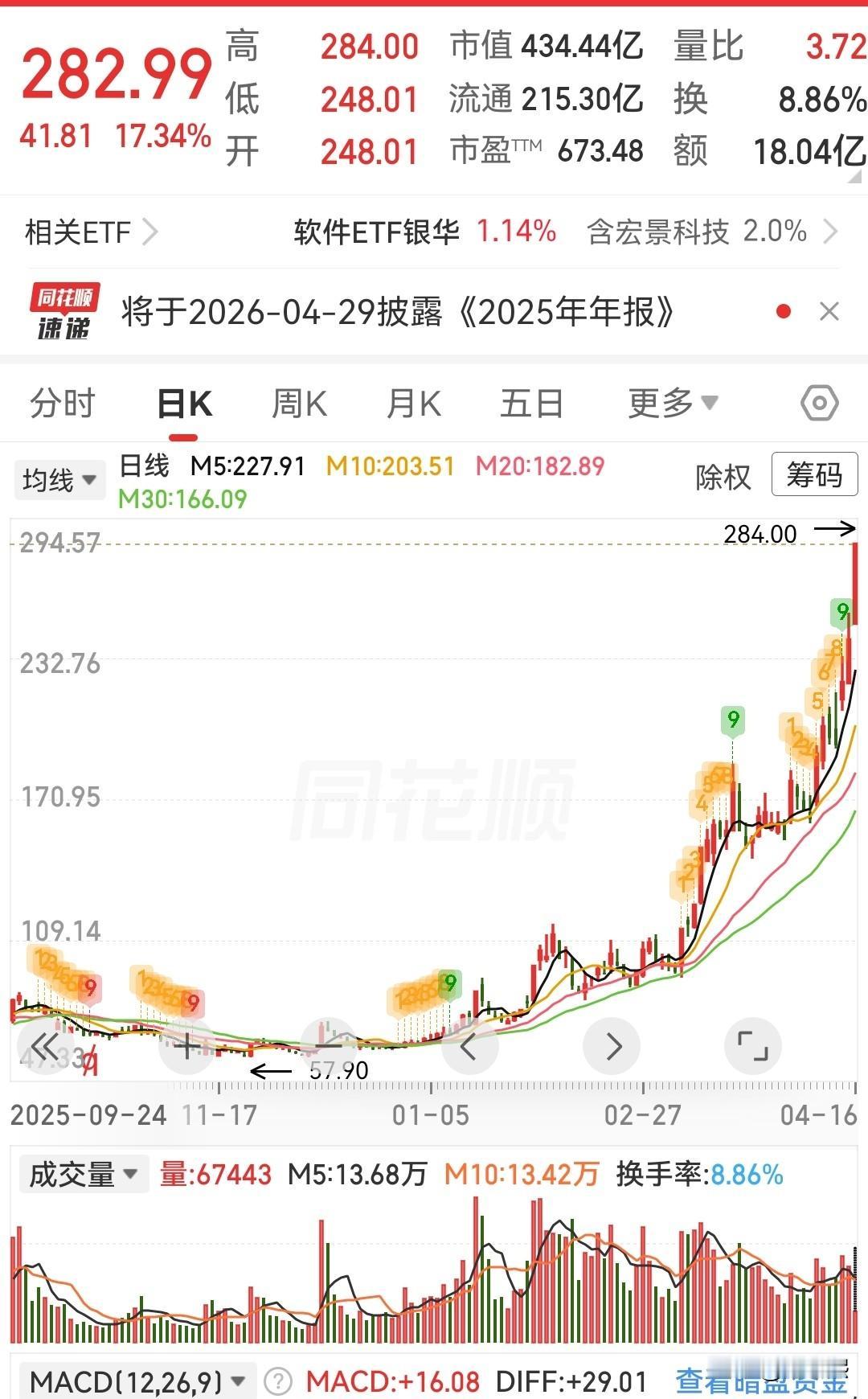Toggle 除权 ex-rights price adjustment

point(721,476)
